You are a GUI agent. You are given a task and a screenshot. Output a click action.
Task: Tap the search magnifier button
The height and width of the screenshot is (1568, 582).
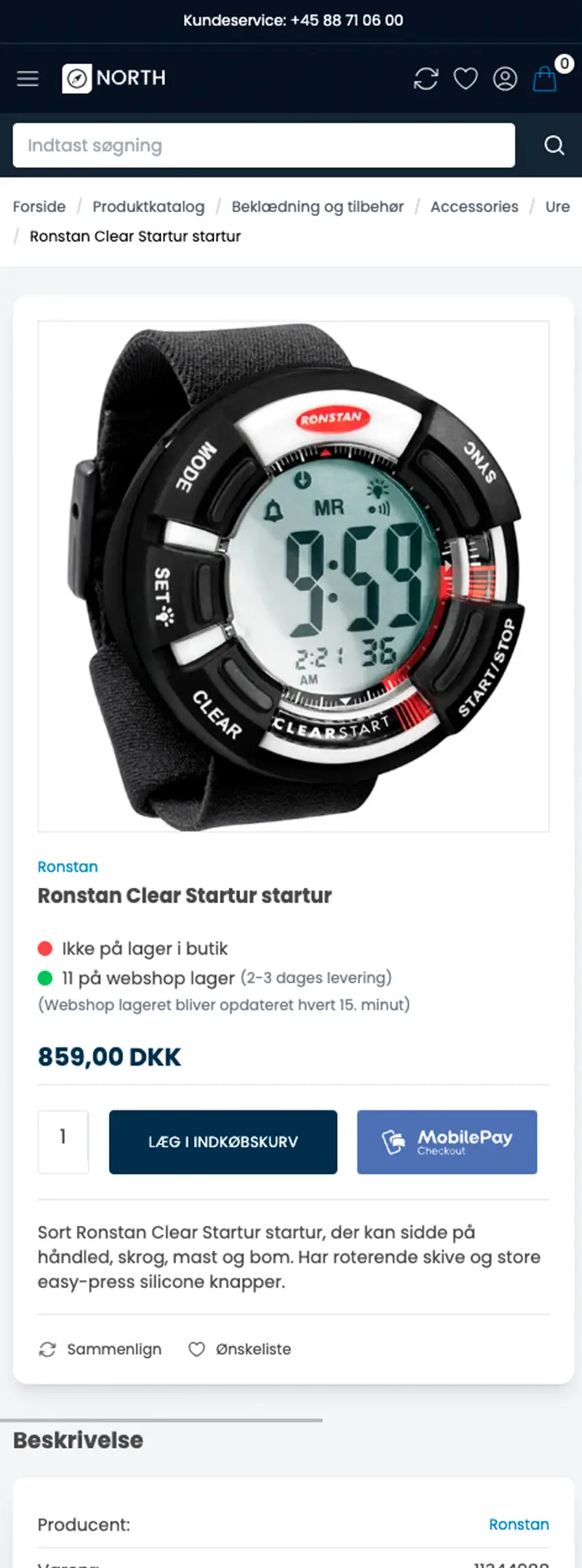point(554,145)
